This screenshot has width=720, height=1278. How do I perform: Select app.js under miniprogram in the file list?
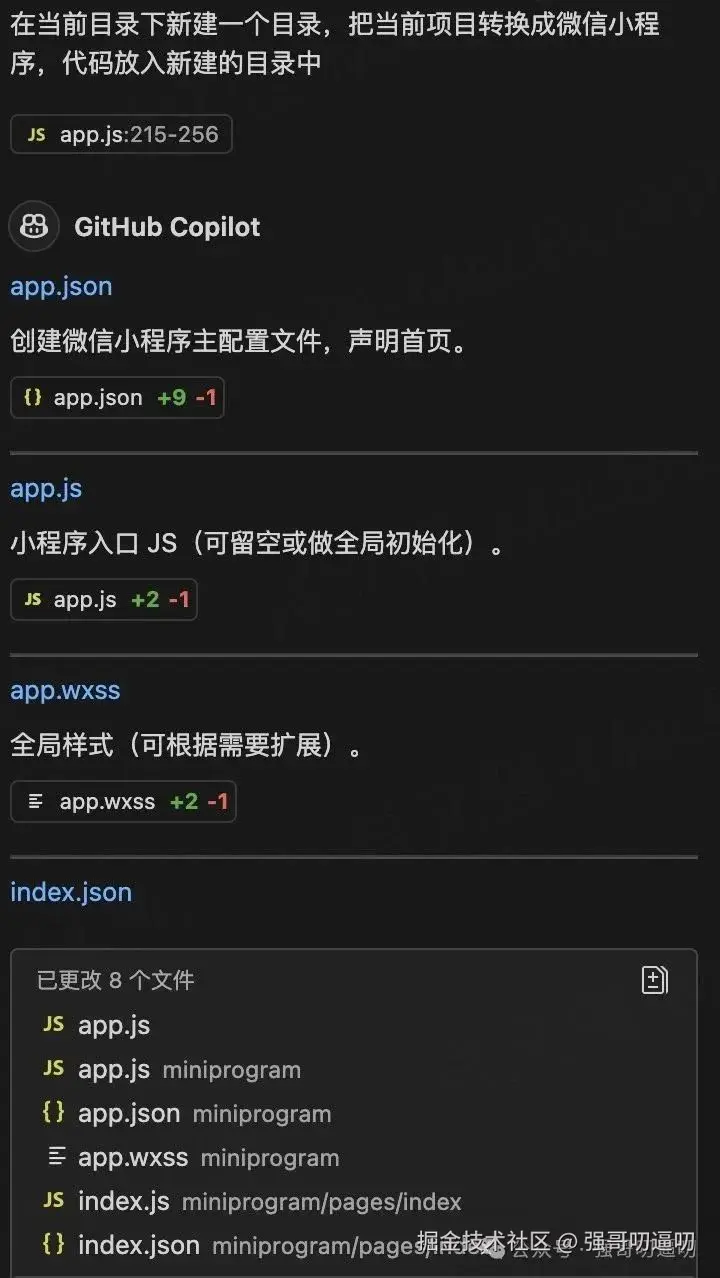pyautogui.click(x=113, y=1069)
